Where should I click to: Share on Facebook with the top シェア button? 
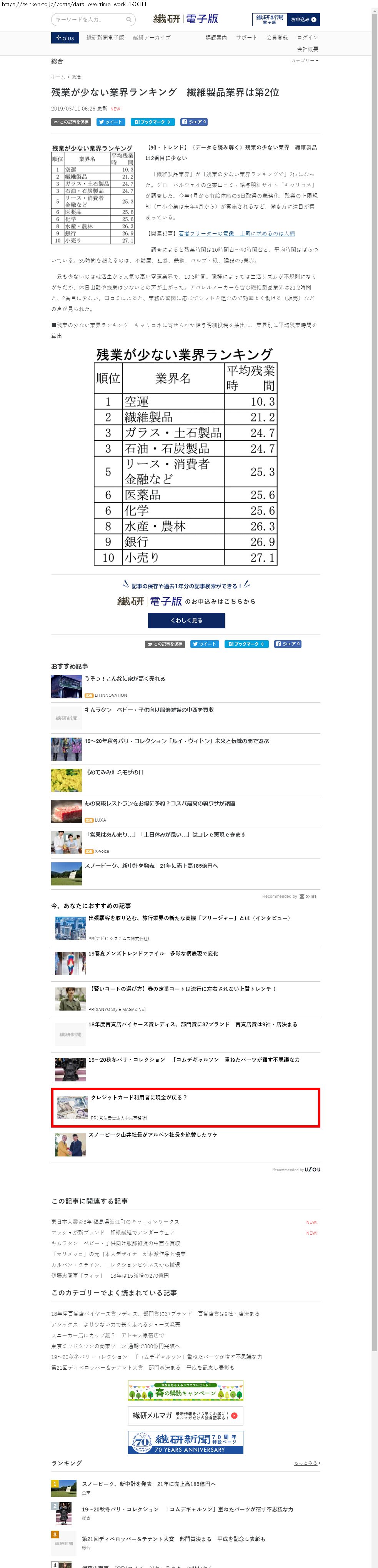coord(195,122)
